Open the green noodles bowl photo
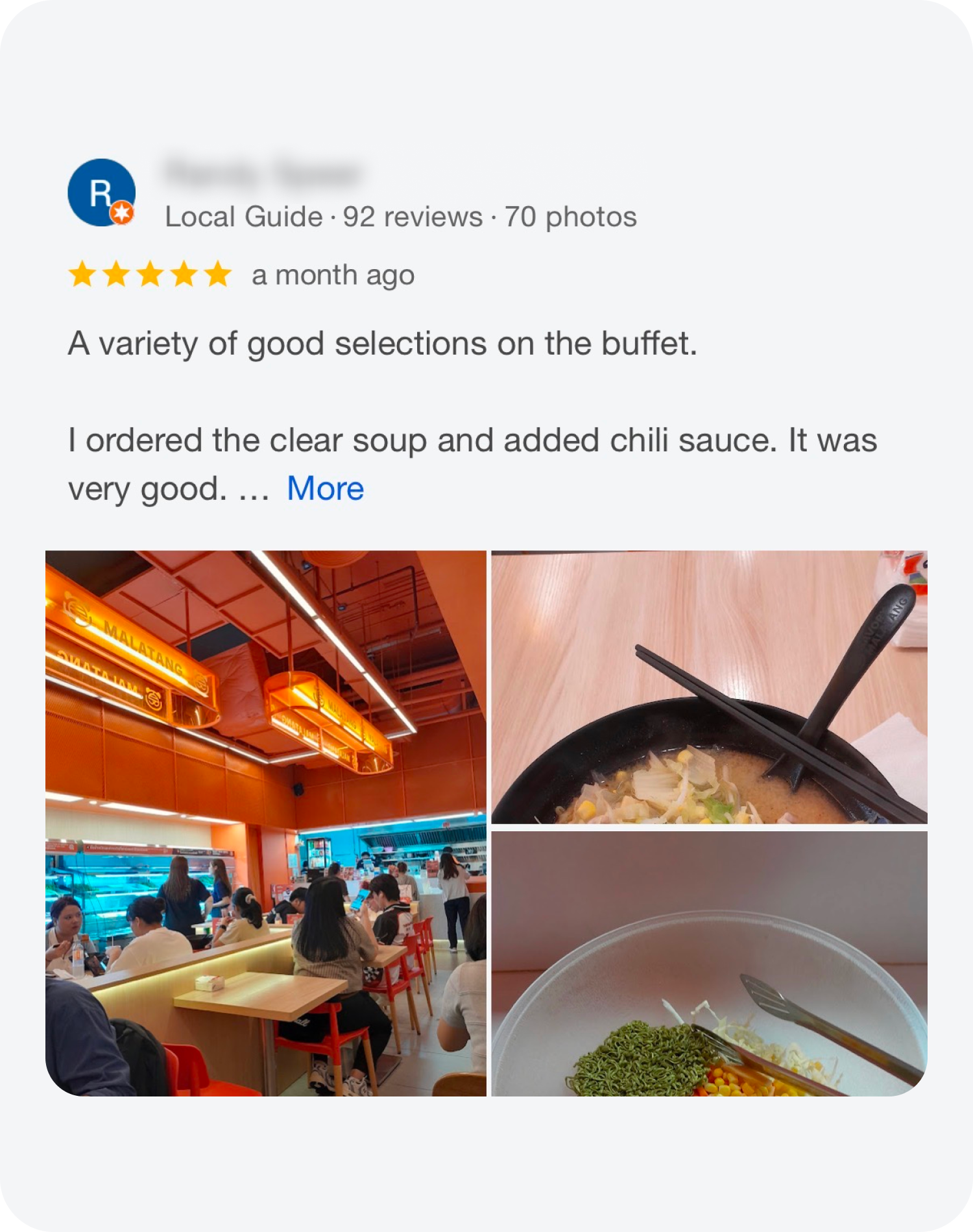The image size is (973, 1232). point(709,963)
